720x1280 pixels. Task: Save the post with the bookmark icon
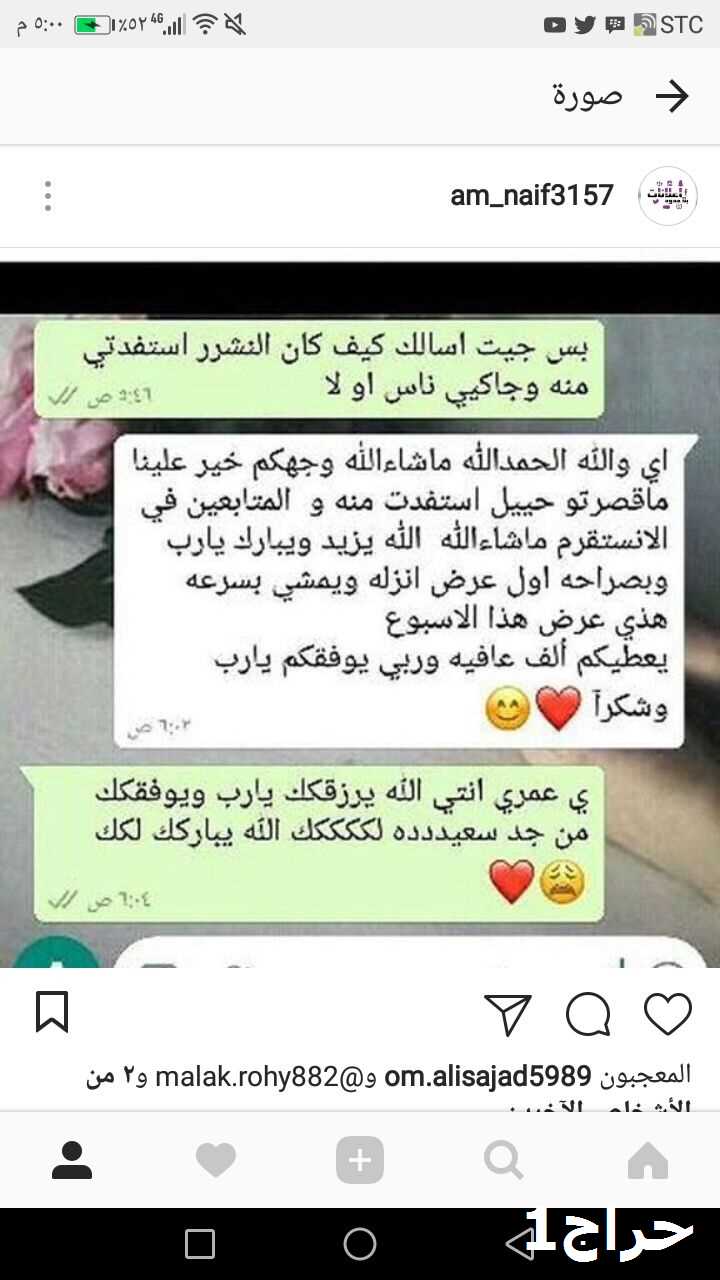pos(52,1012)
